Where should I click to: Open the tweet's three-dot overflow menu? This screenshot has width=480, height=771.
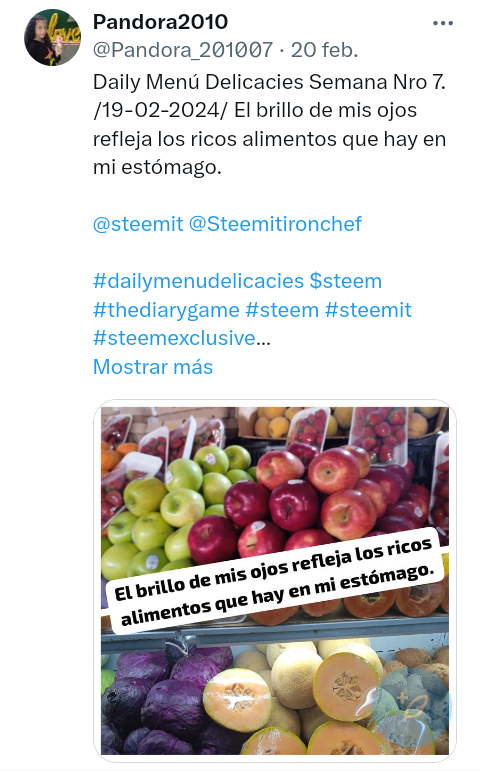click(x=443, y=23)
